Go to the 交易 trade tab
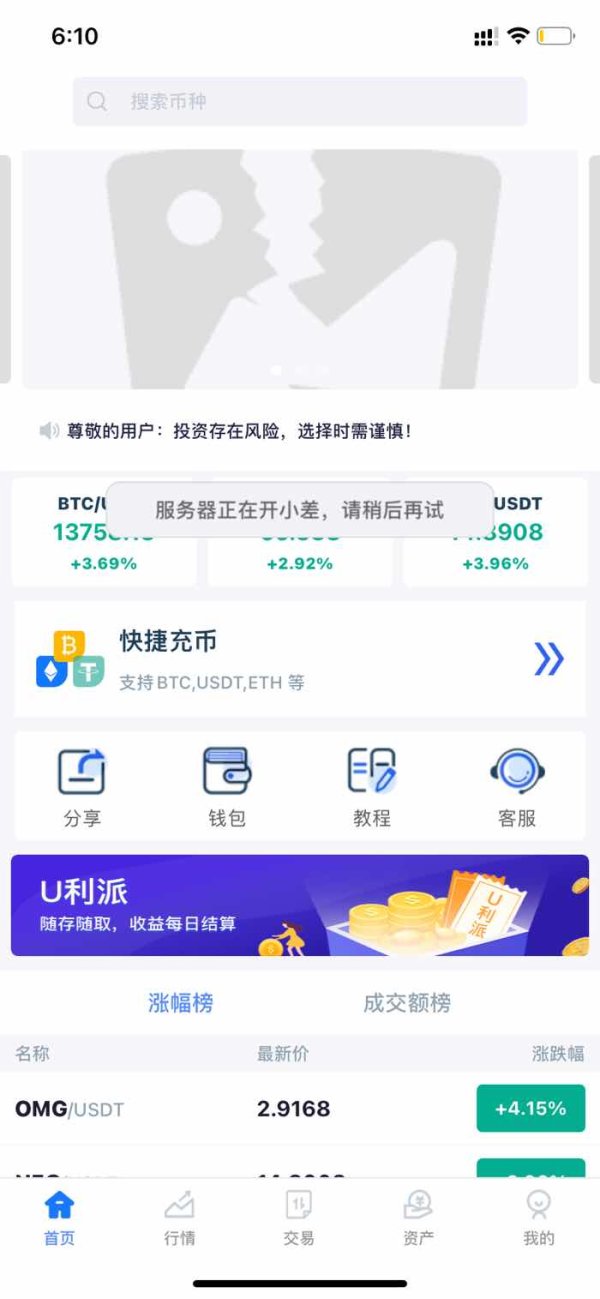 pyautogui.click(x=299, y=1219)
